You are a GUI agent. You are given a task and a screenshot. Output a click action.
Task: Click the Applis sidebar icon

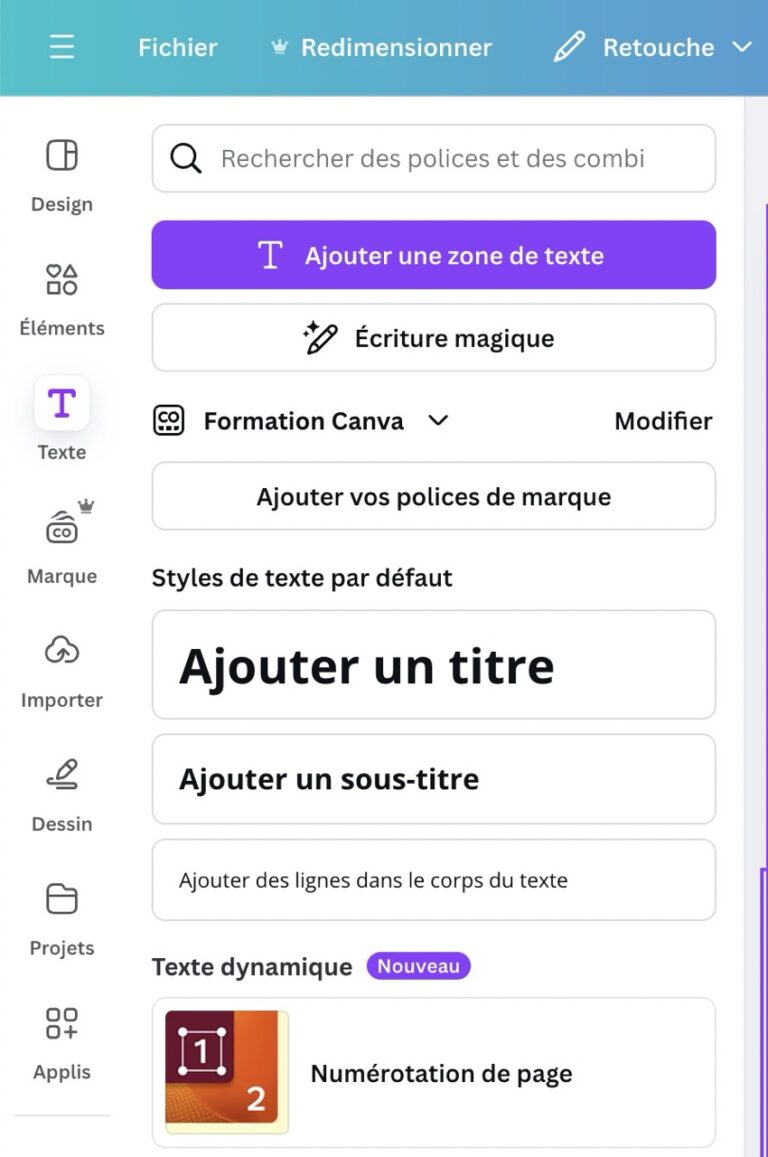(61, 1024)
